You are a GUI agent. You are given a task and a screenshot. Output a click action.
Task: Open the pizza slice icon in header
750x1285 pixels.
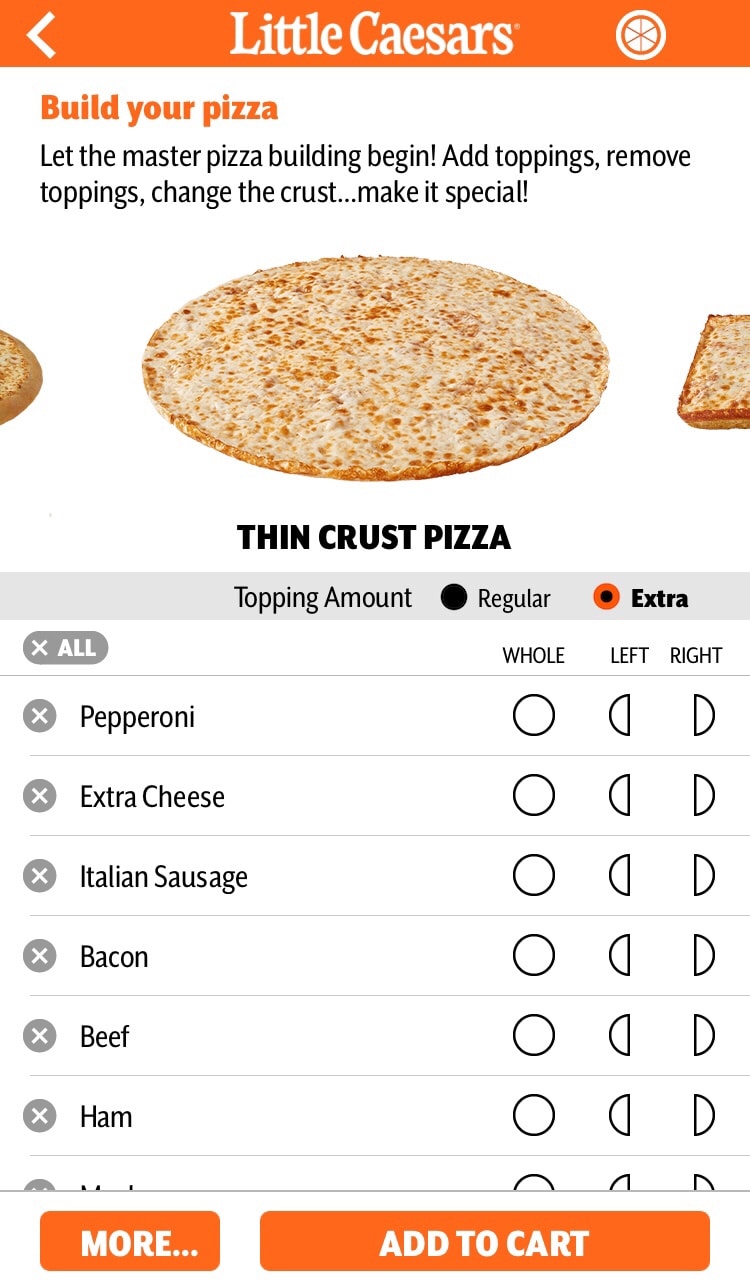coord(640,36)
